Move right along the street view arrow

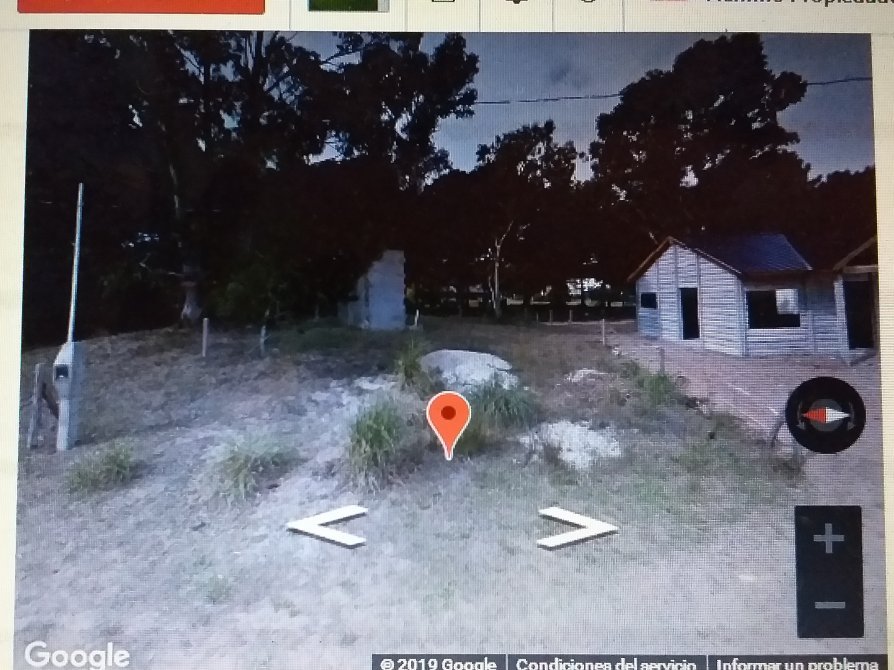[x=577, y=527]
